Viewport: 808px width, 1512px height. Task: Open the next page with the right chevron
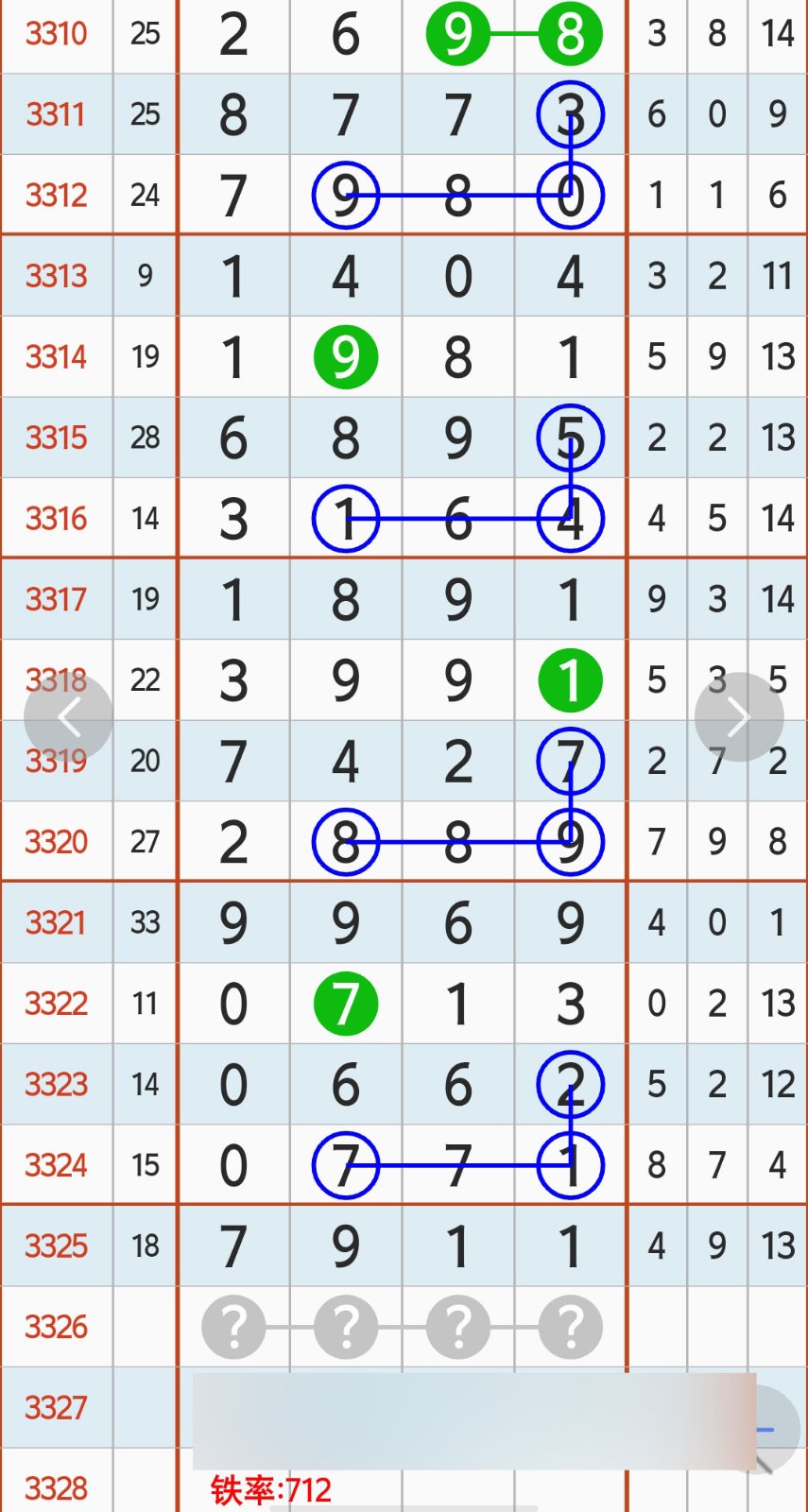point(739,715)
